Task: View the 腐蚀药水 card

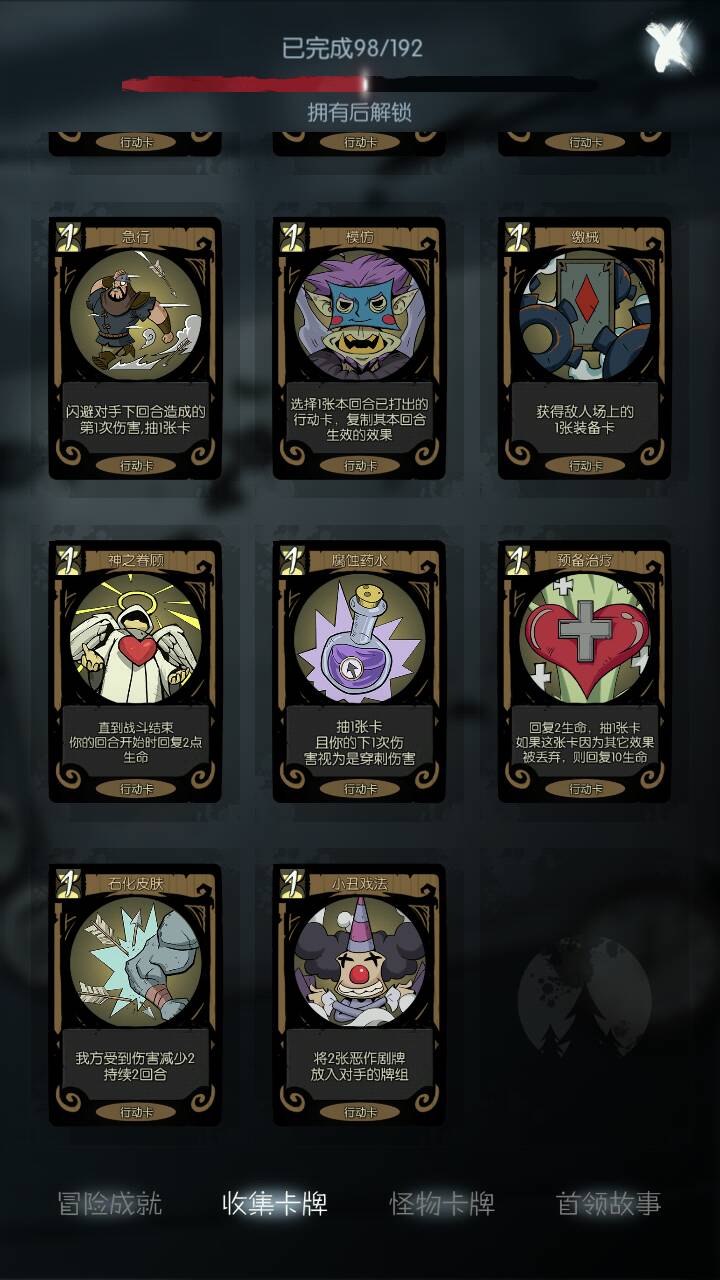Action: [359, 671]
